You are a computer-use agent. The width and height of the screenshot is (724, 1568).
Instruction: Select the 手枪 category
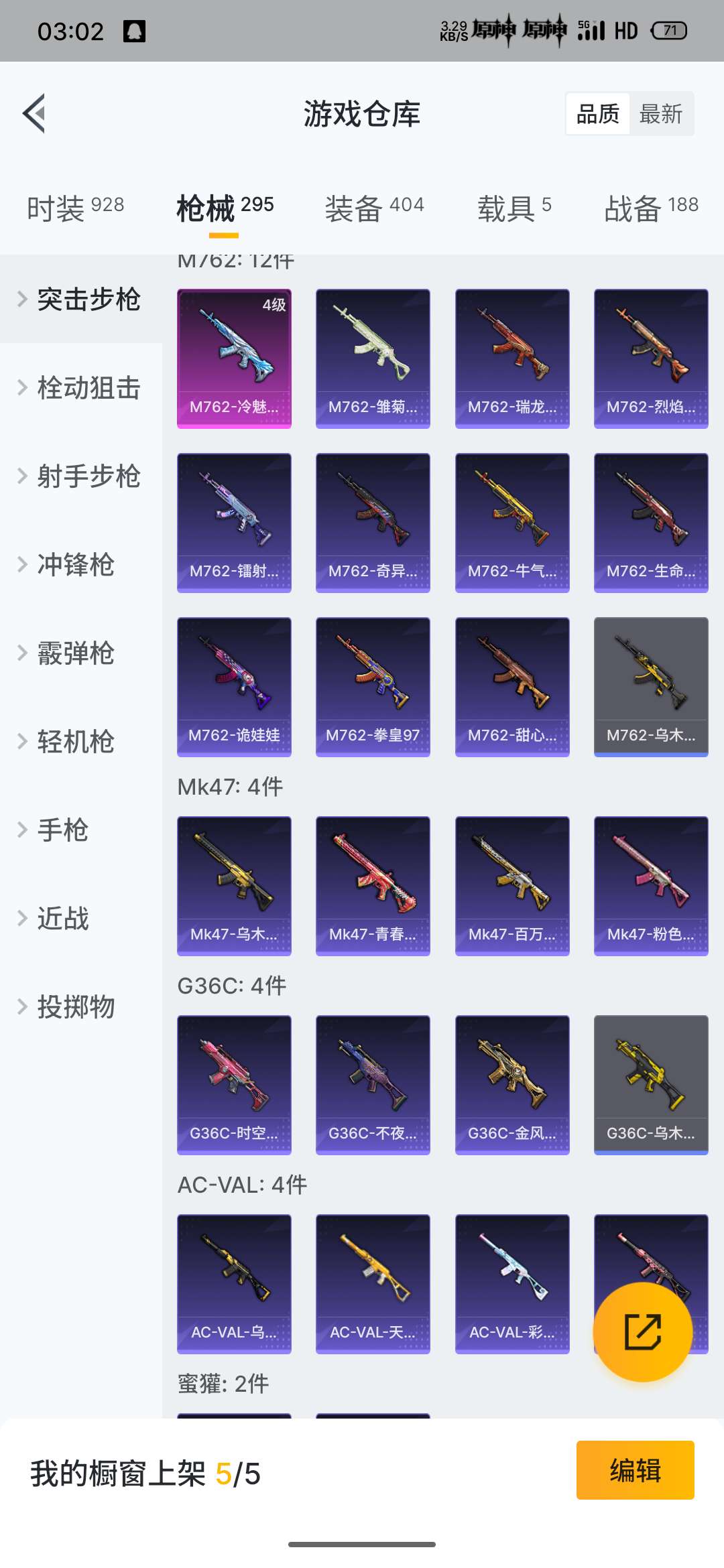[62, 830]
